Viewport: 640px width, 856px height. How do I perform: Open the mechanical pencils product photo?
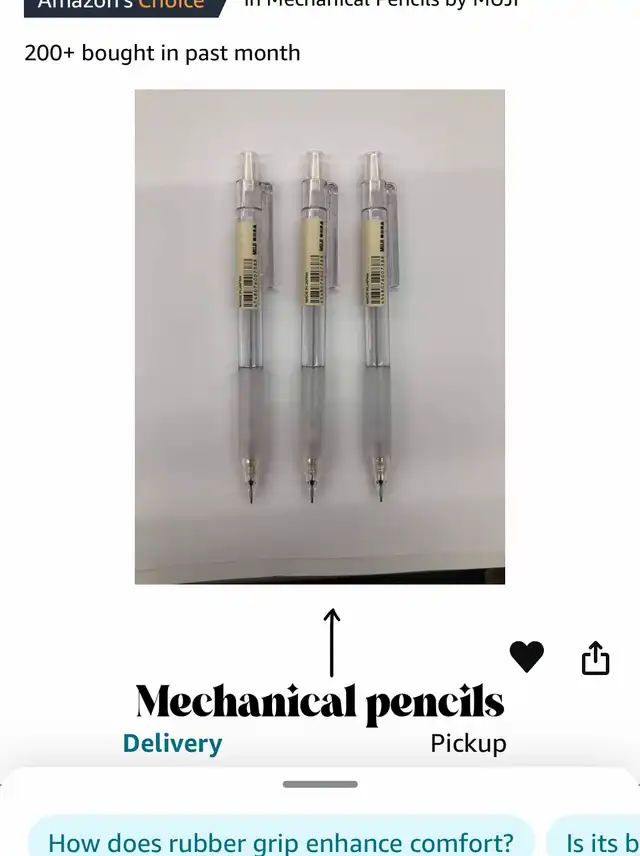(x=320, y=336)
